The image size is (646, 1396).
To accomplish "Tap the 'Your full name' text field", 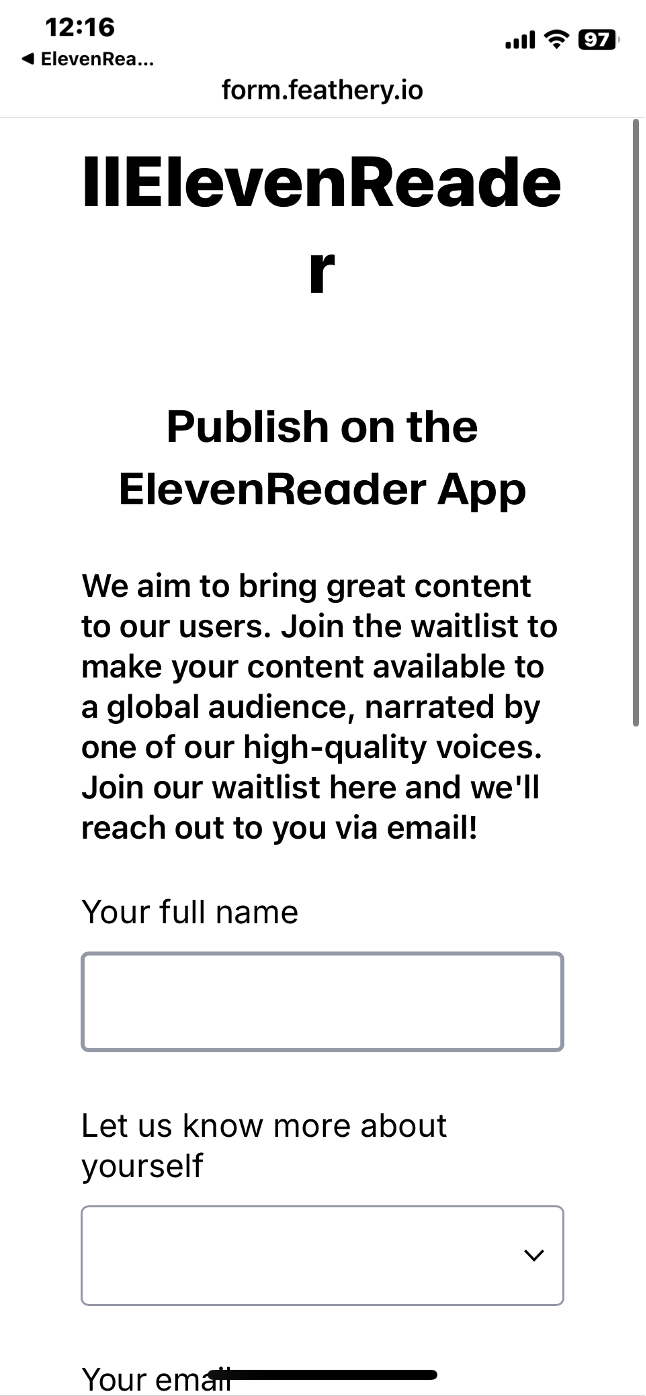I will coord(322,1001).
